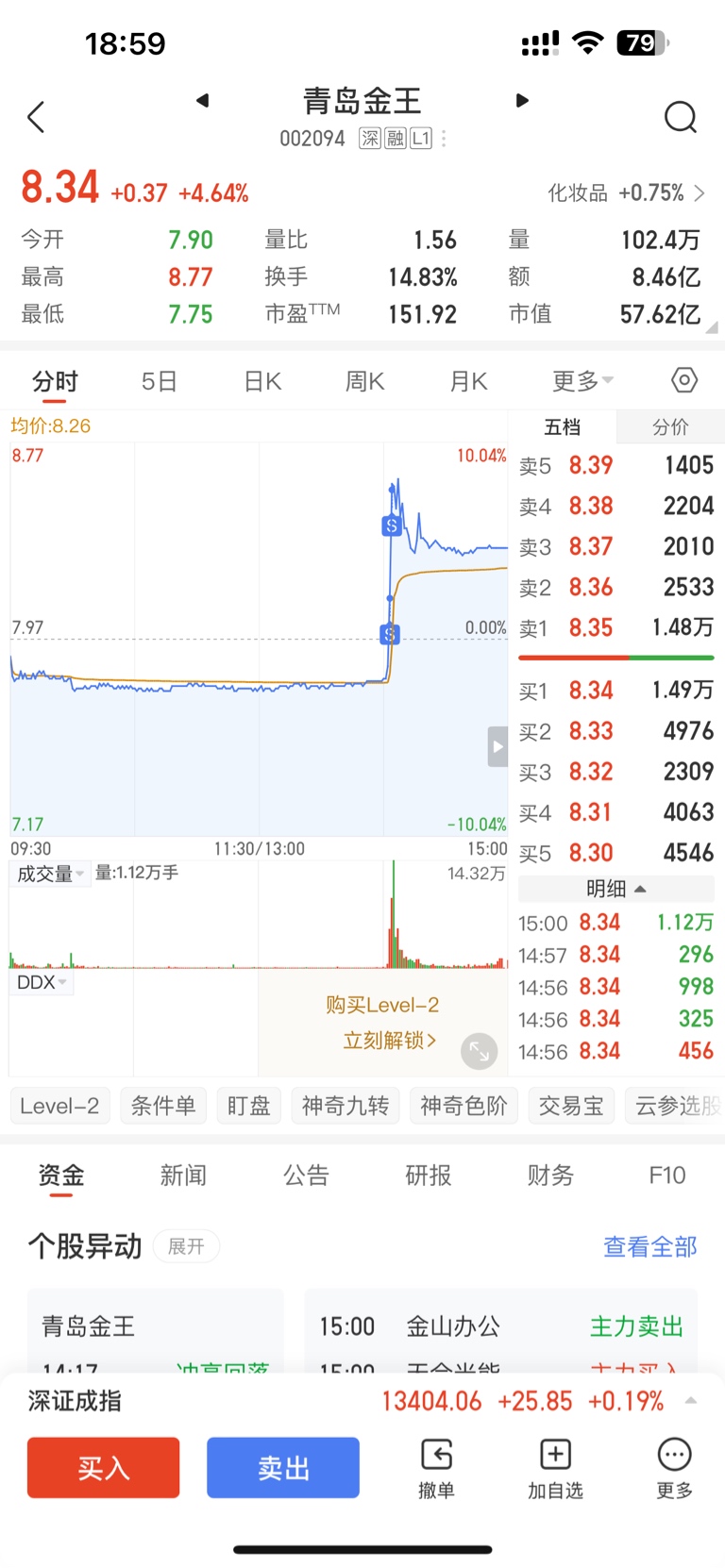Screen dimensions: 725x1568
Task: Expand the 更多 chart options dropdown
Action: point(582,381)
